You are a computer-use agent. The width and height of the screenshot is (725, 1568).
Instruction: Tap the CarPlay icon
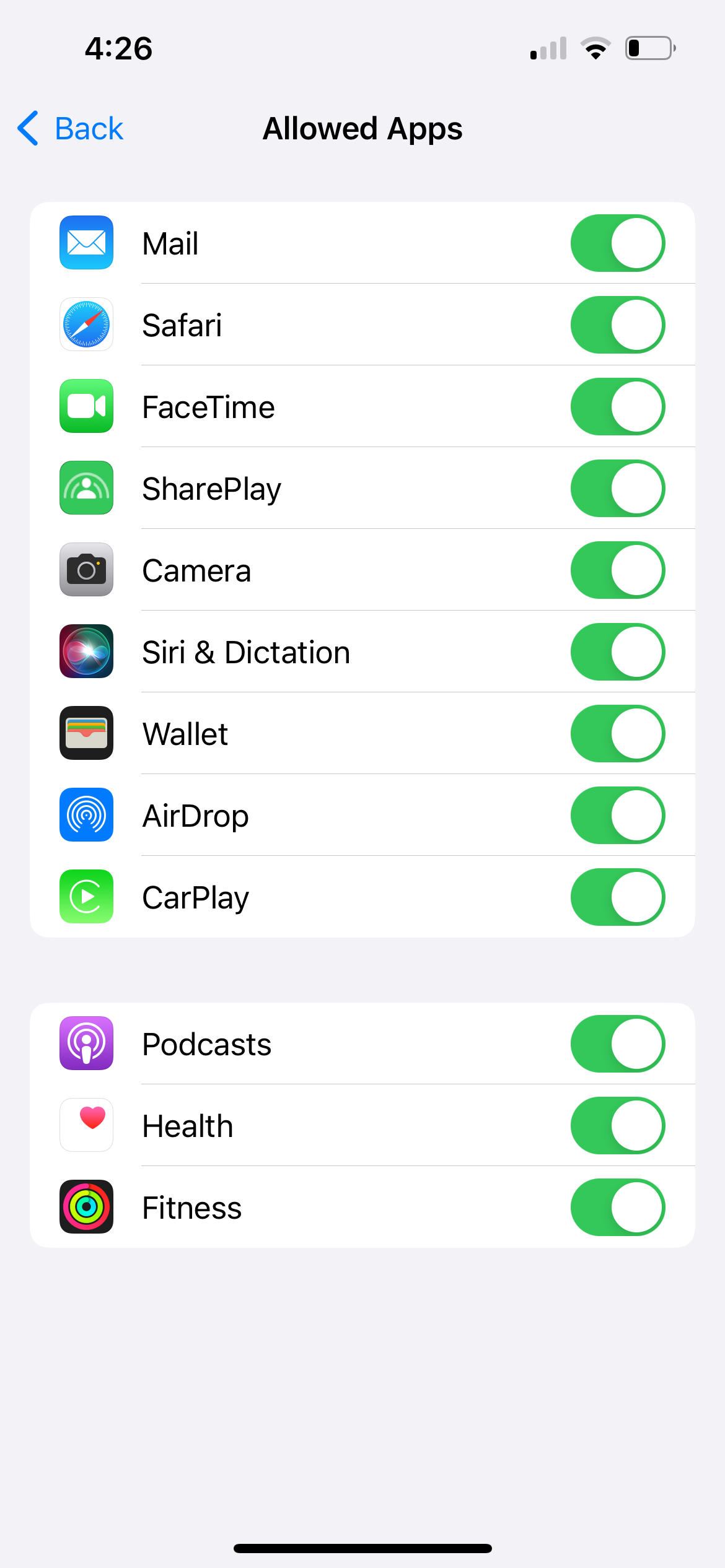click(86, 897)
